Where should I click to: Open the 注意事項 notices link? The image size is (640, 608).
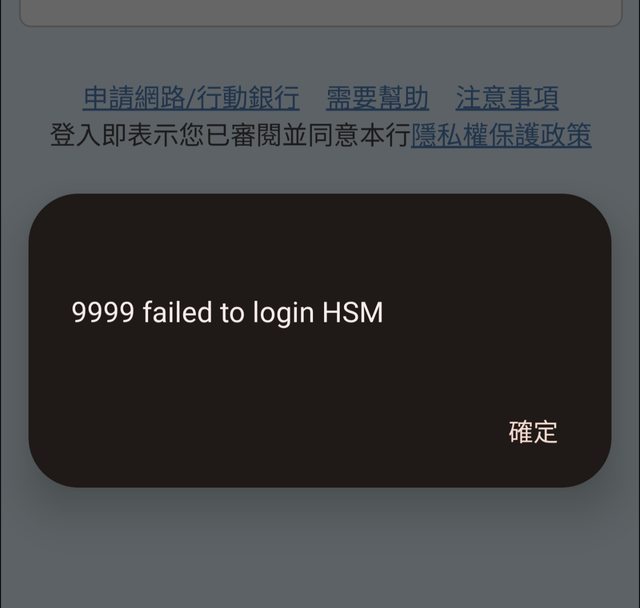coord(507,98)
